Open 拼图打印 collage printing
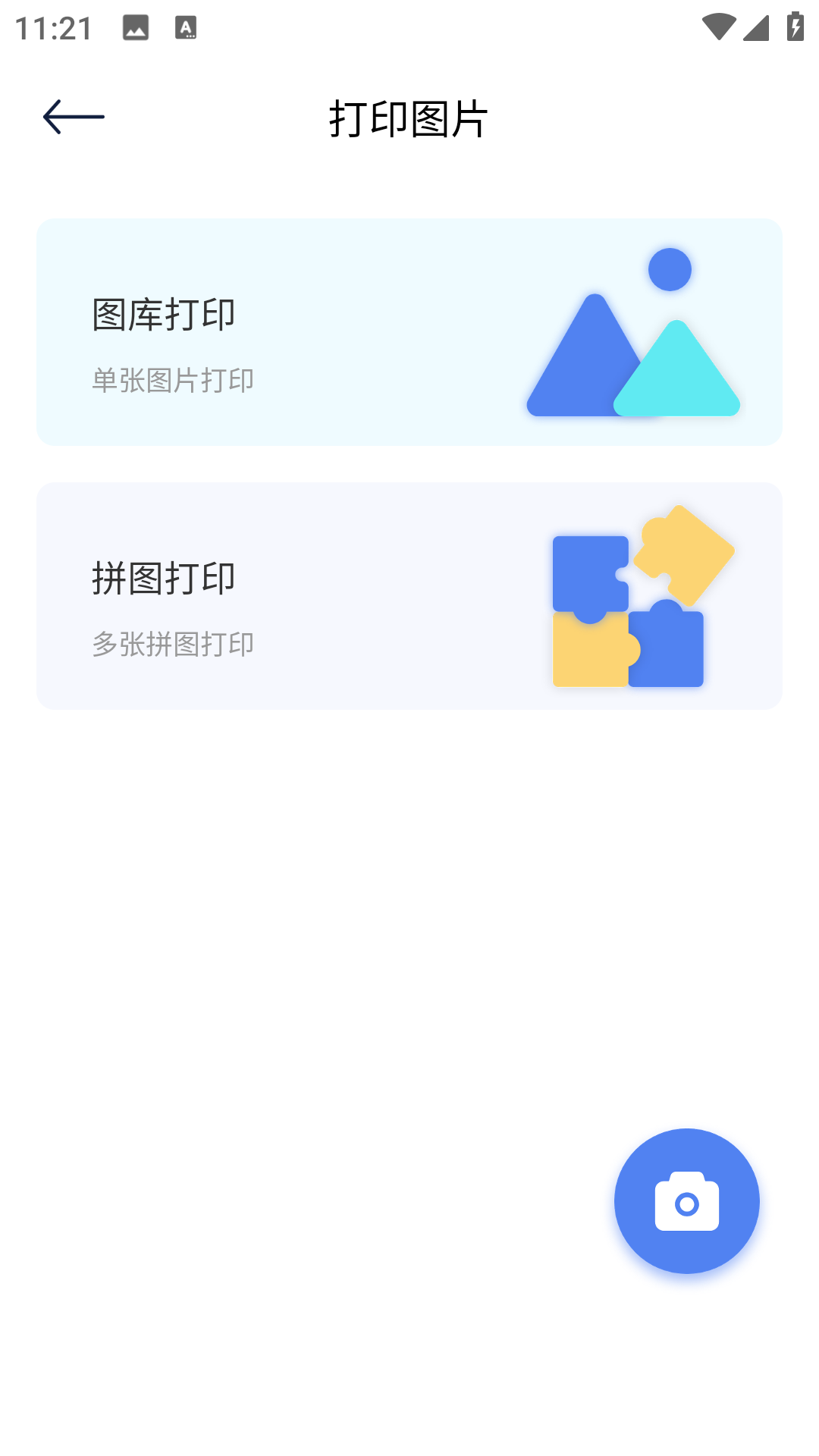The image size is (819, 1456). tap(409, 596)
